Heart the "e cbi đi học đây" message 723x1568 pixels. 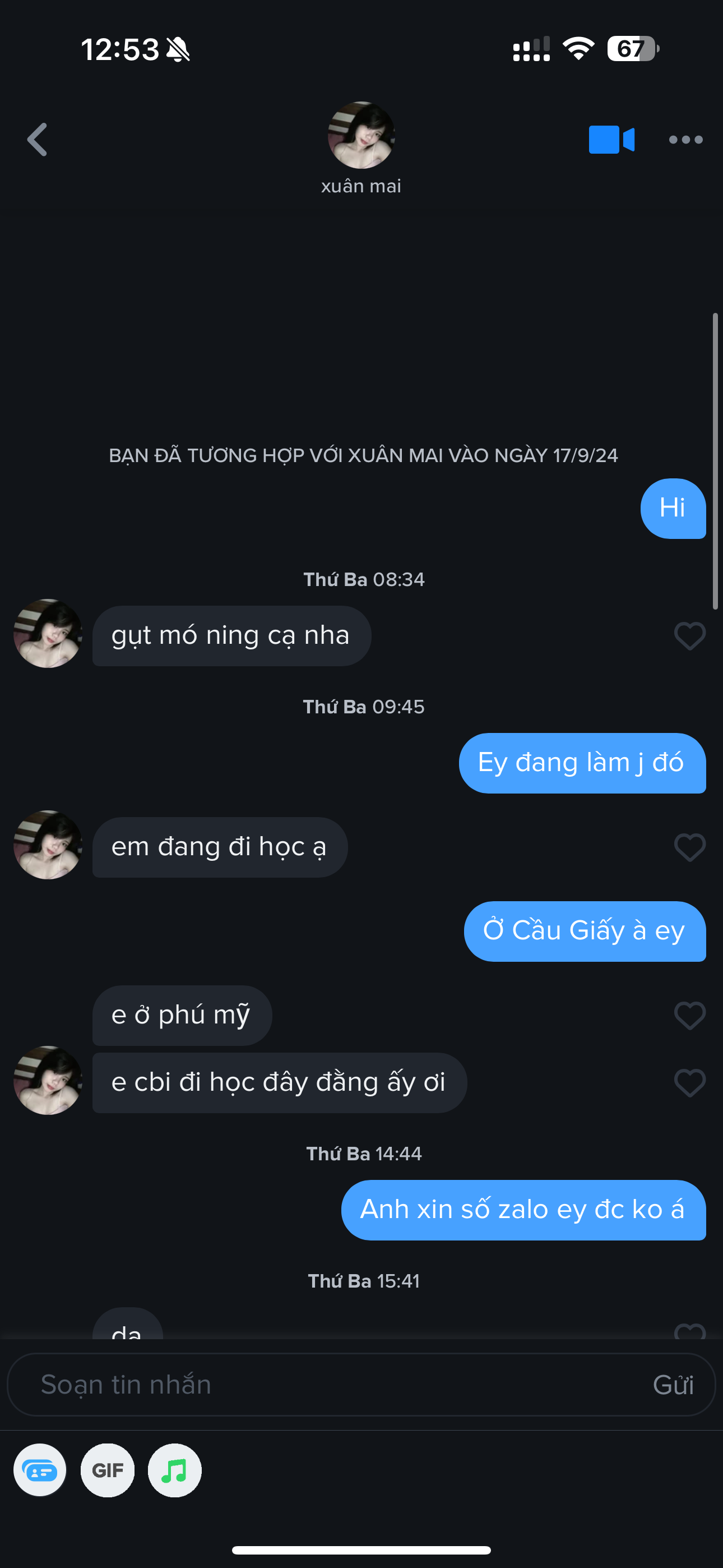point(689,1083)
